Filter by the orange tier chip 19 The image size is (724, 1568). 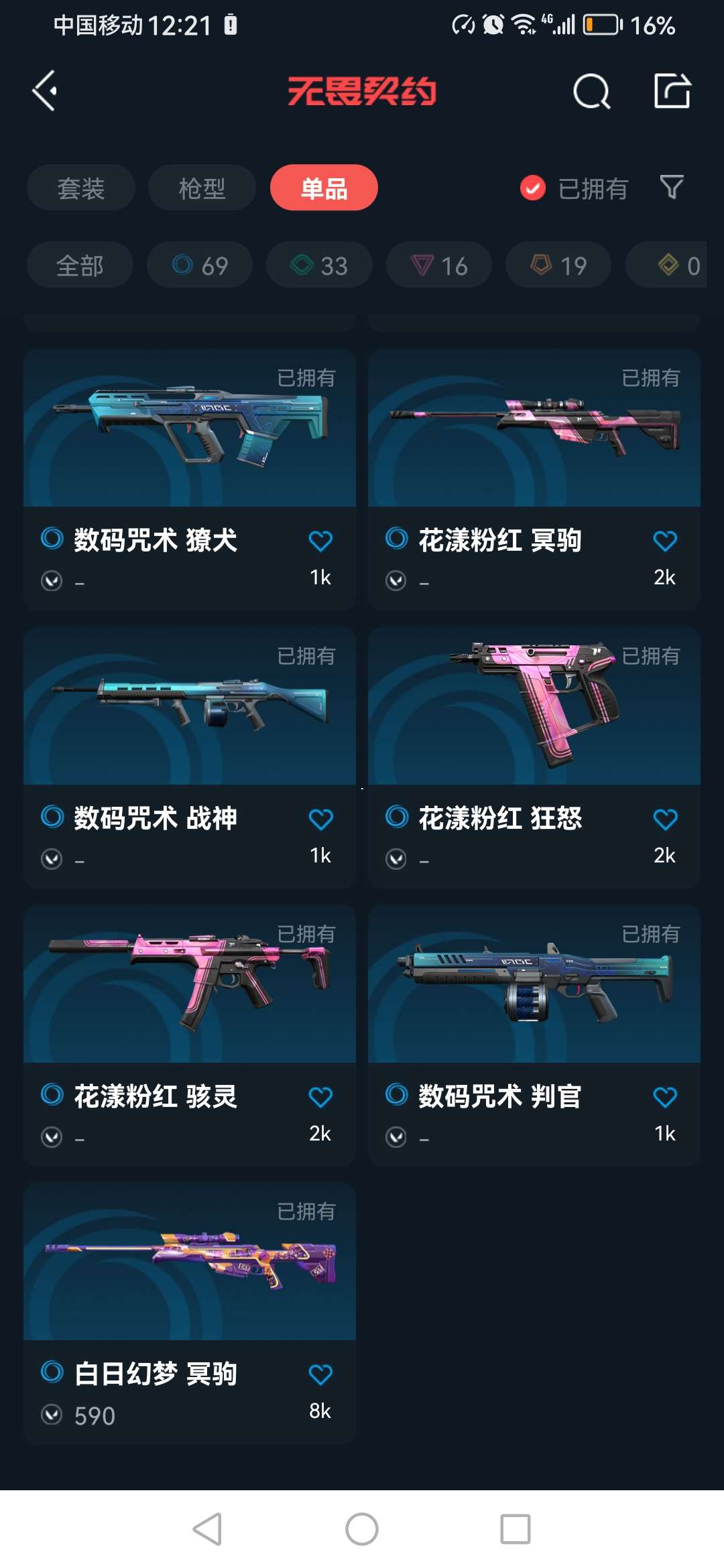(x=558, y=265)
